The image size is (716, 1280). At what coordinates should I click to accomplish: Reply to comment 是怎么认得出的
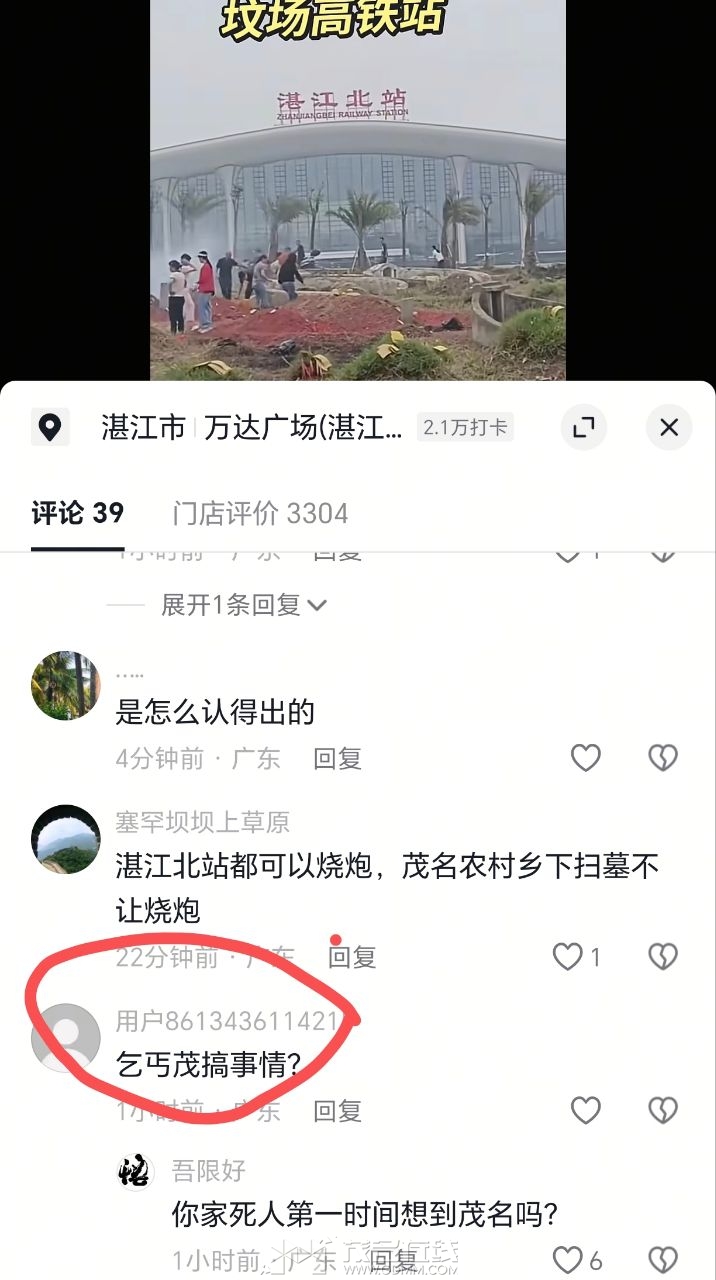pos(337,758)
